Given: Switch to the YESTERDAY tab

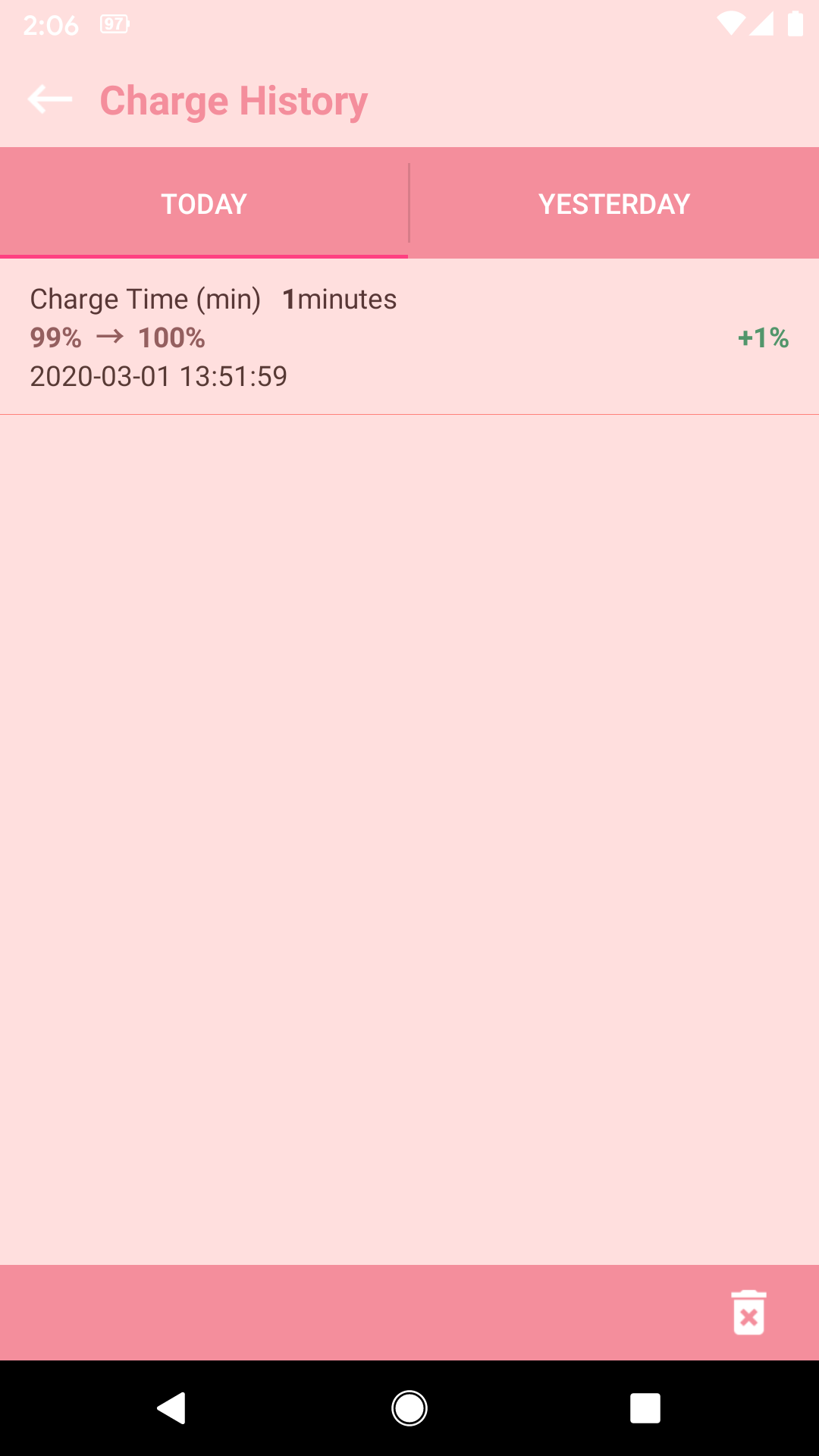Looking at the screenshot, I should pyautogui.click(x=613, y=202).
